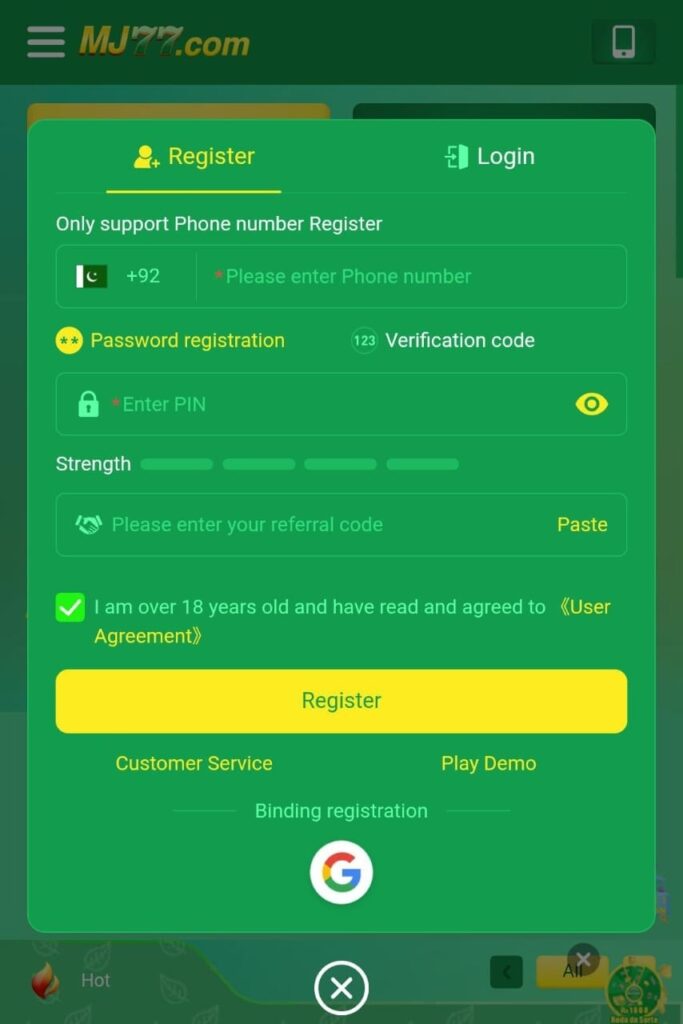Select the Register tab
683x1024 pixels.
tap(194, 157)
